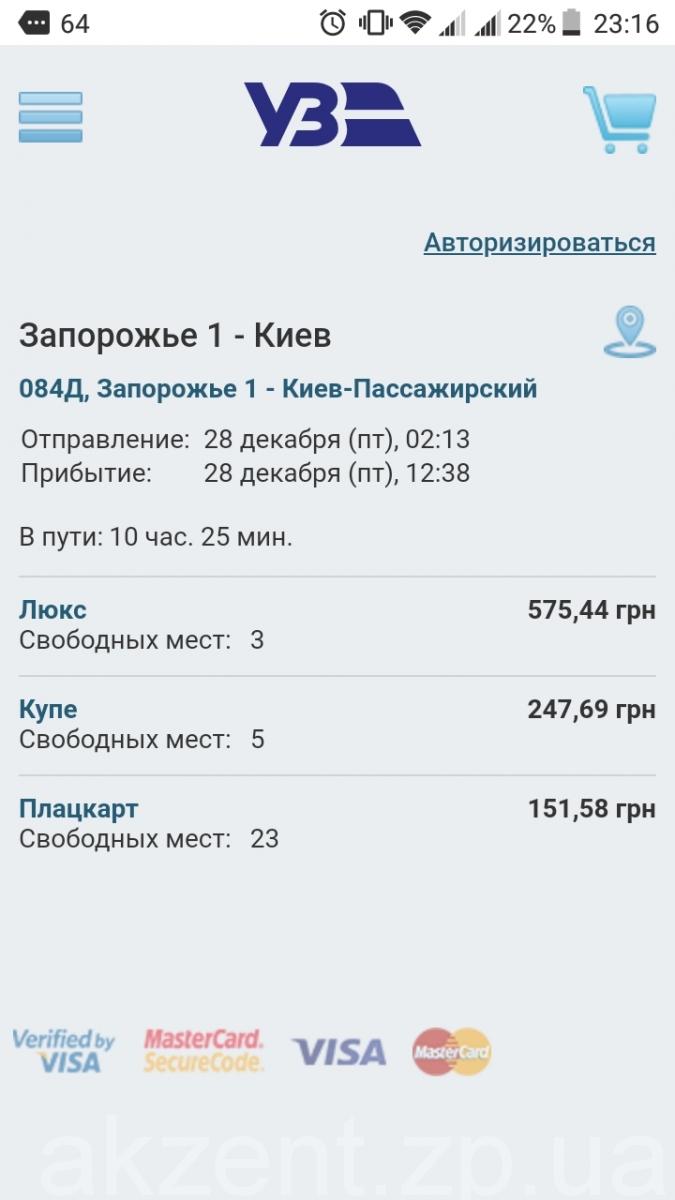Pick the Плацкарт carriage class

(79, 809)
